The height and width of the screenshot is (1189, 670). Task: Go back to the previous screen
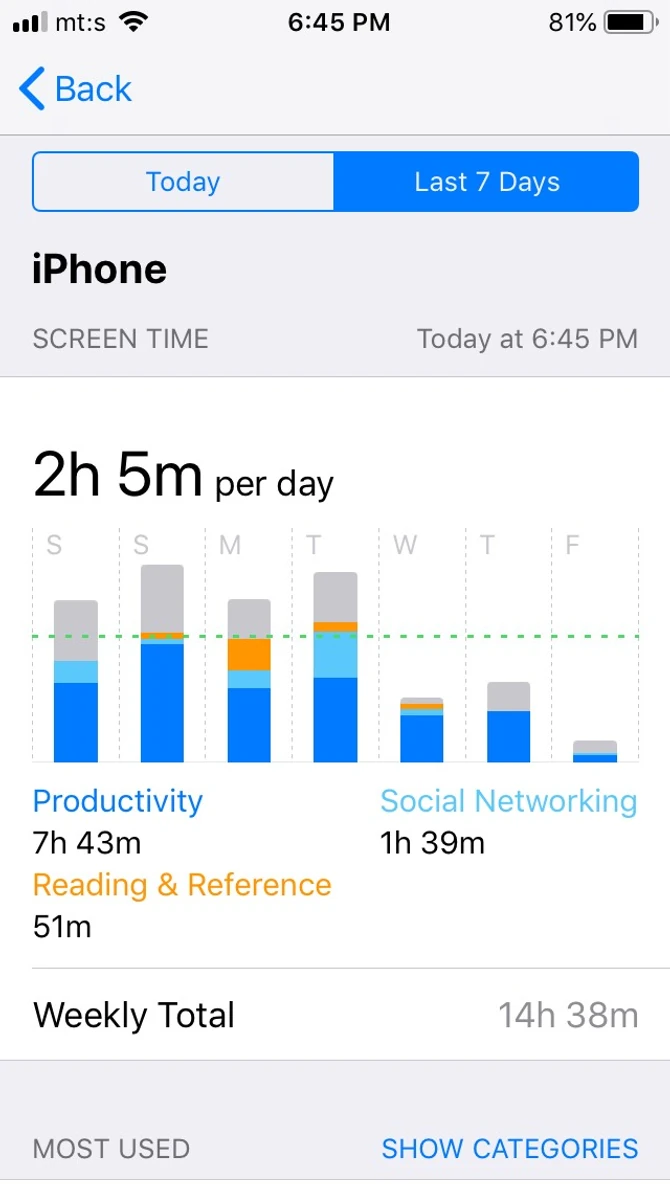point(76,90)
